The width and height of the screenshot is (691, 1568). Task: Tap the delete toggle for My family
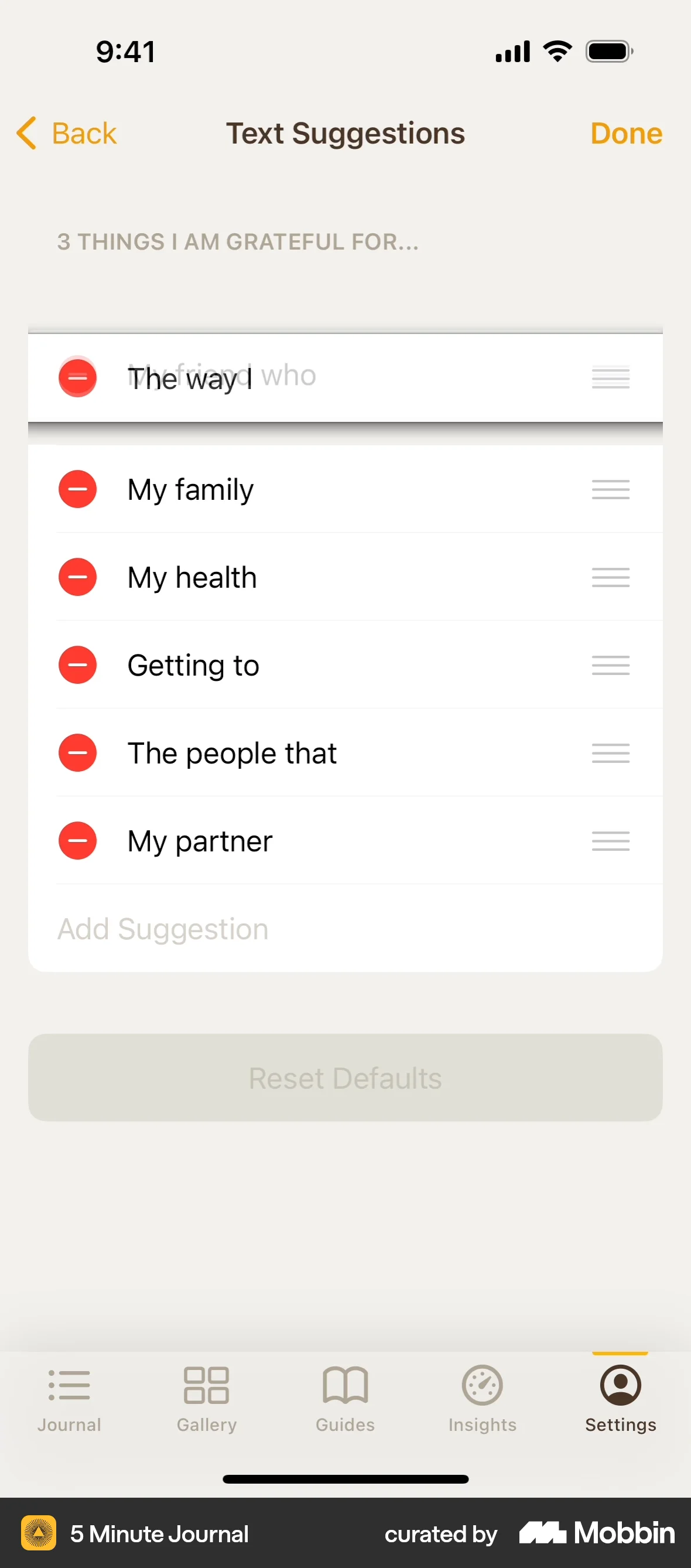[77, 489]
